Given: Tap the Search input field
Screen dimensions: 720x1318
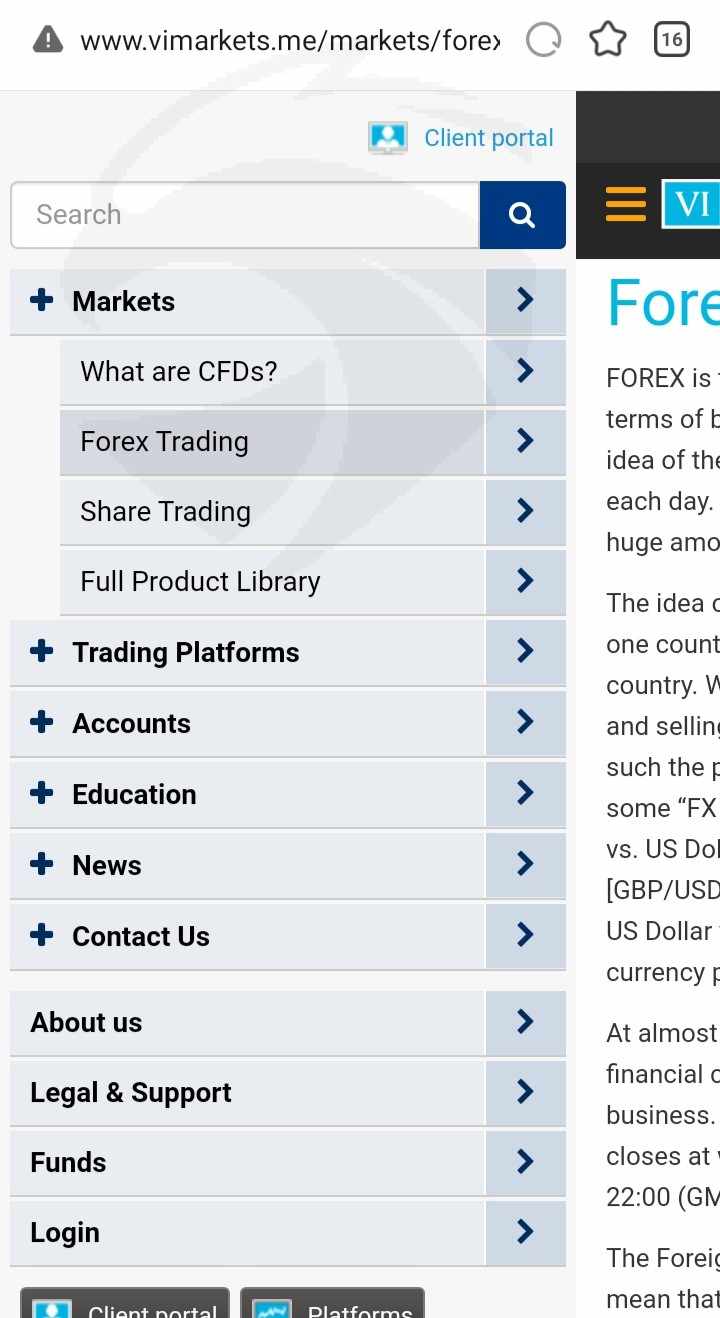Looking at the screenshot, I should tap(245, 215).
